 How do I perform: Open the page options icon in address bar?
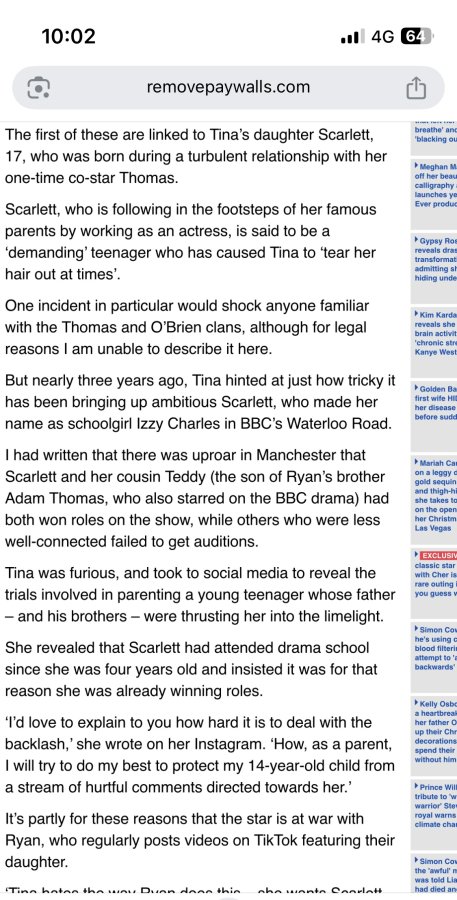[38, 87]
